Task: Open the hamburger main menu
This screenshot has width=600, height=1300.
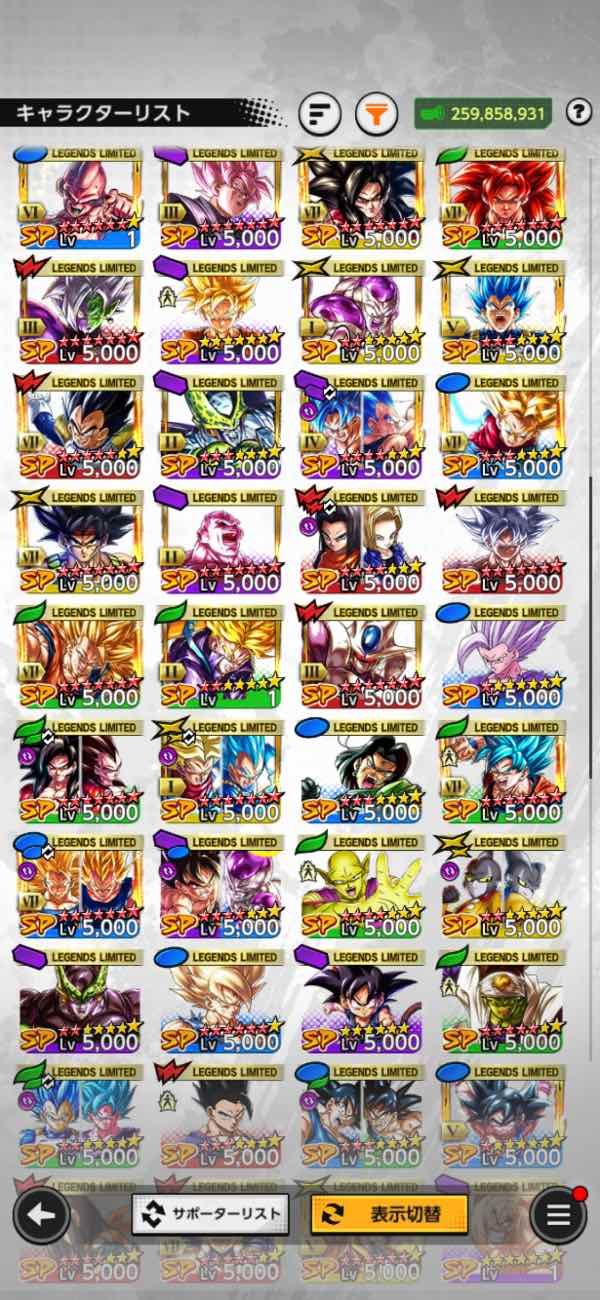Action: pos(558,1215)
